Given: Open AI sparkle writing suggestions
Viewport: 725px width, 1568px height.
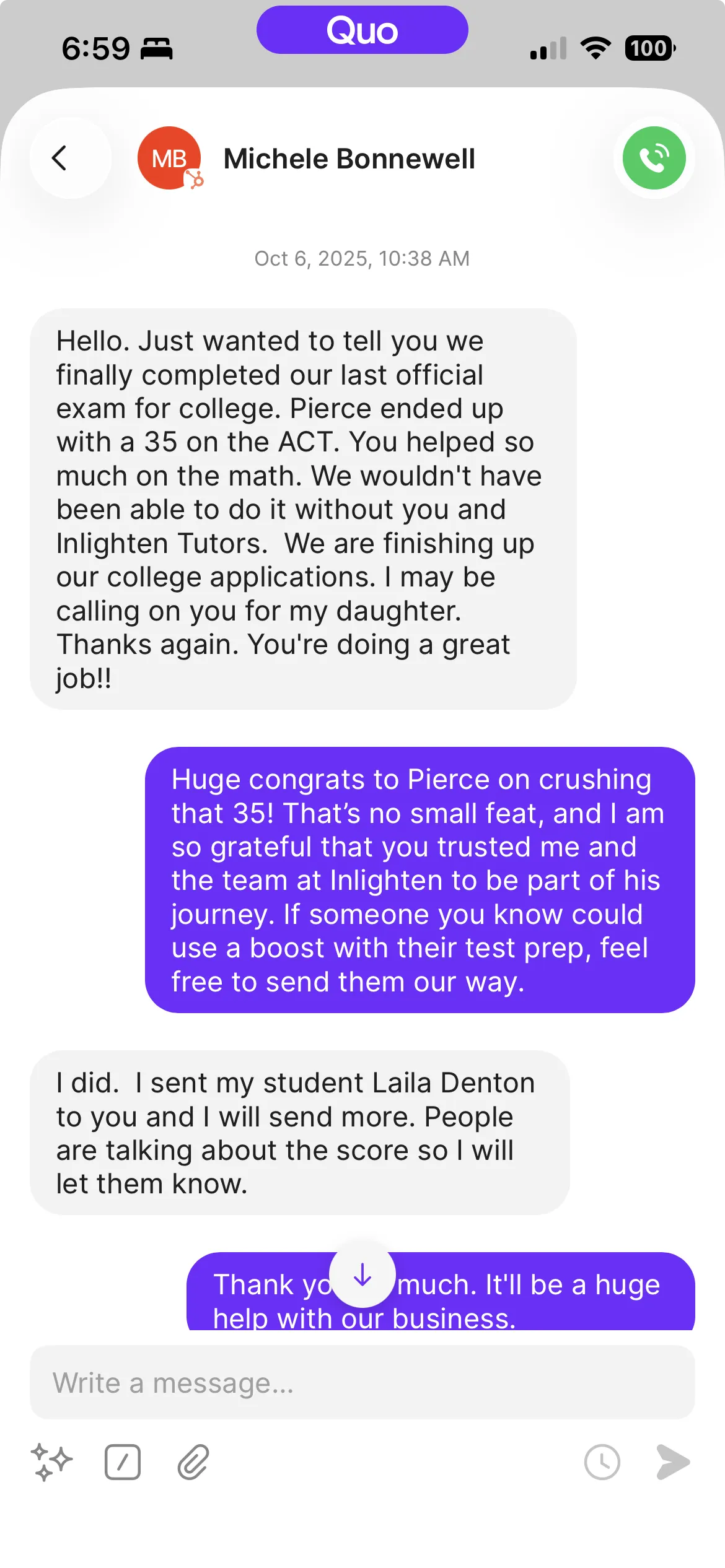Looking at the screenshot, I should (51, 1462).
